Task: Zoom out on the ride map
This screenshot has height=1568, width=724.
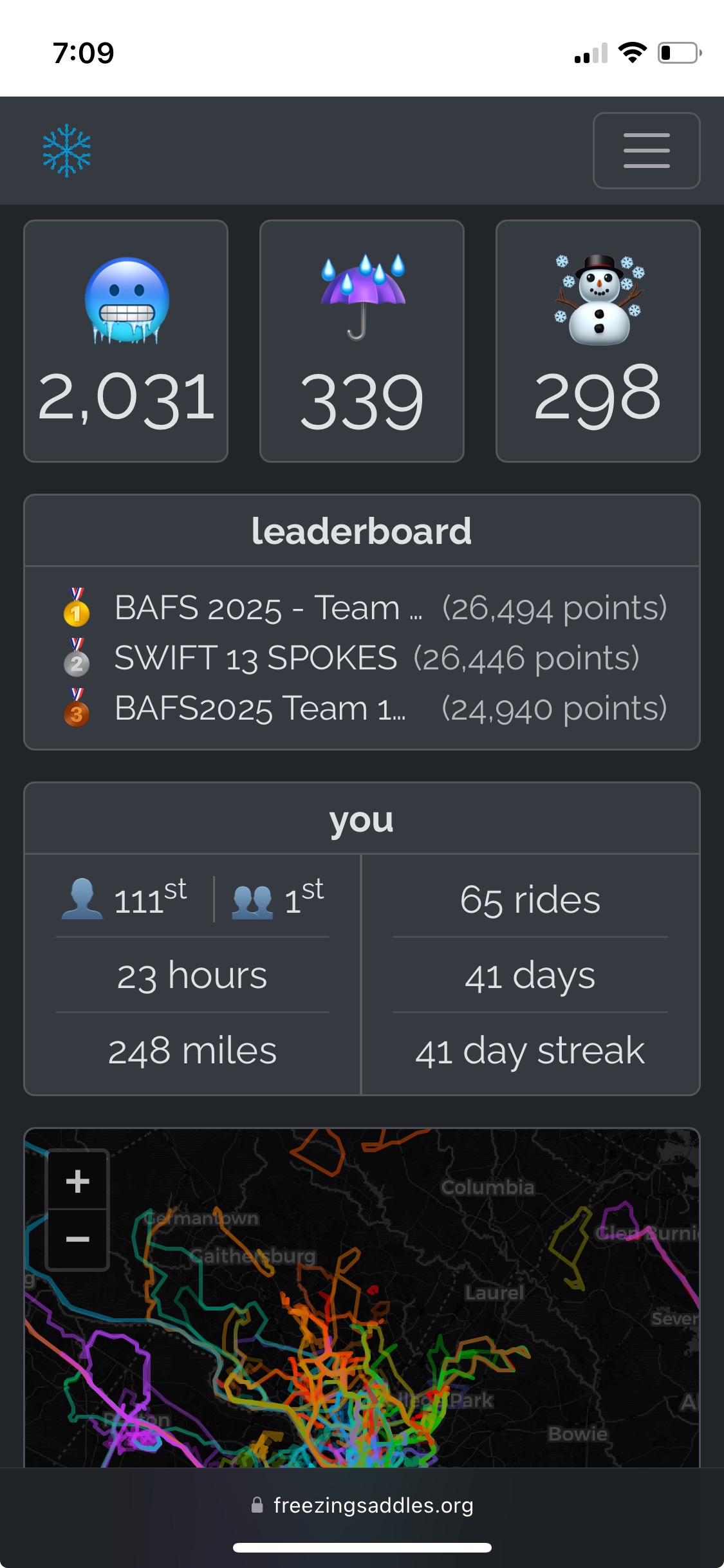Action: click(78, 1239)
